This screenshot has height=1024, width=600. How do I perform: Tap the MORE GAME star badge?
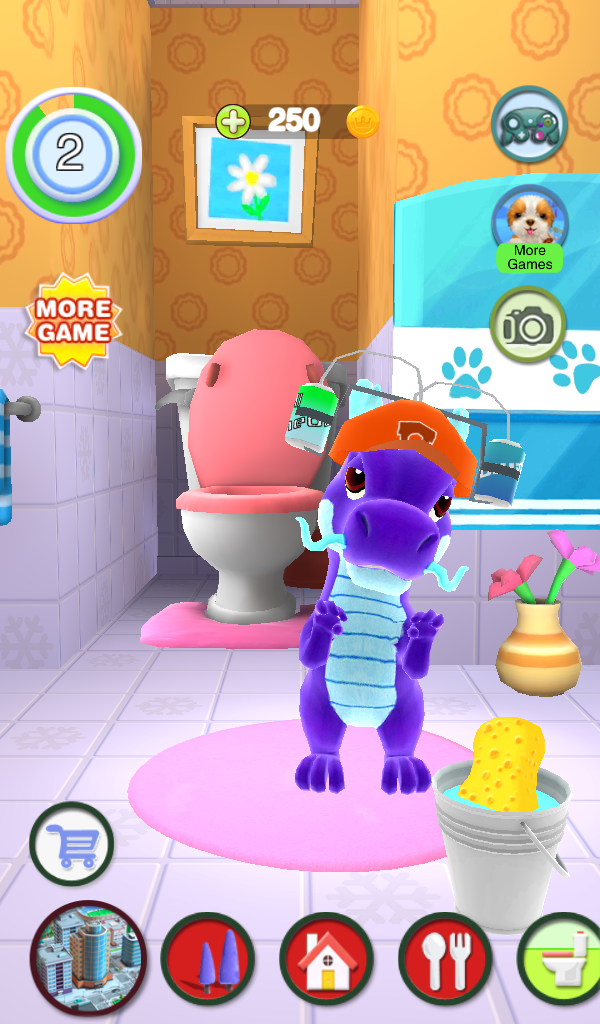click(73, 320)
